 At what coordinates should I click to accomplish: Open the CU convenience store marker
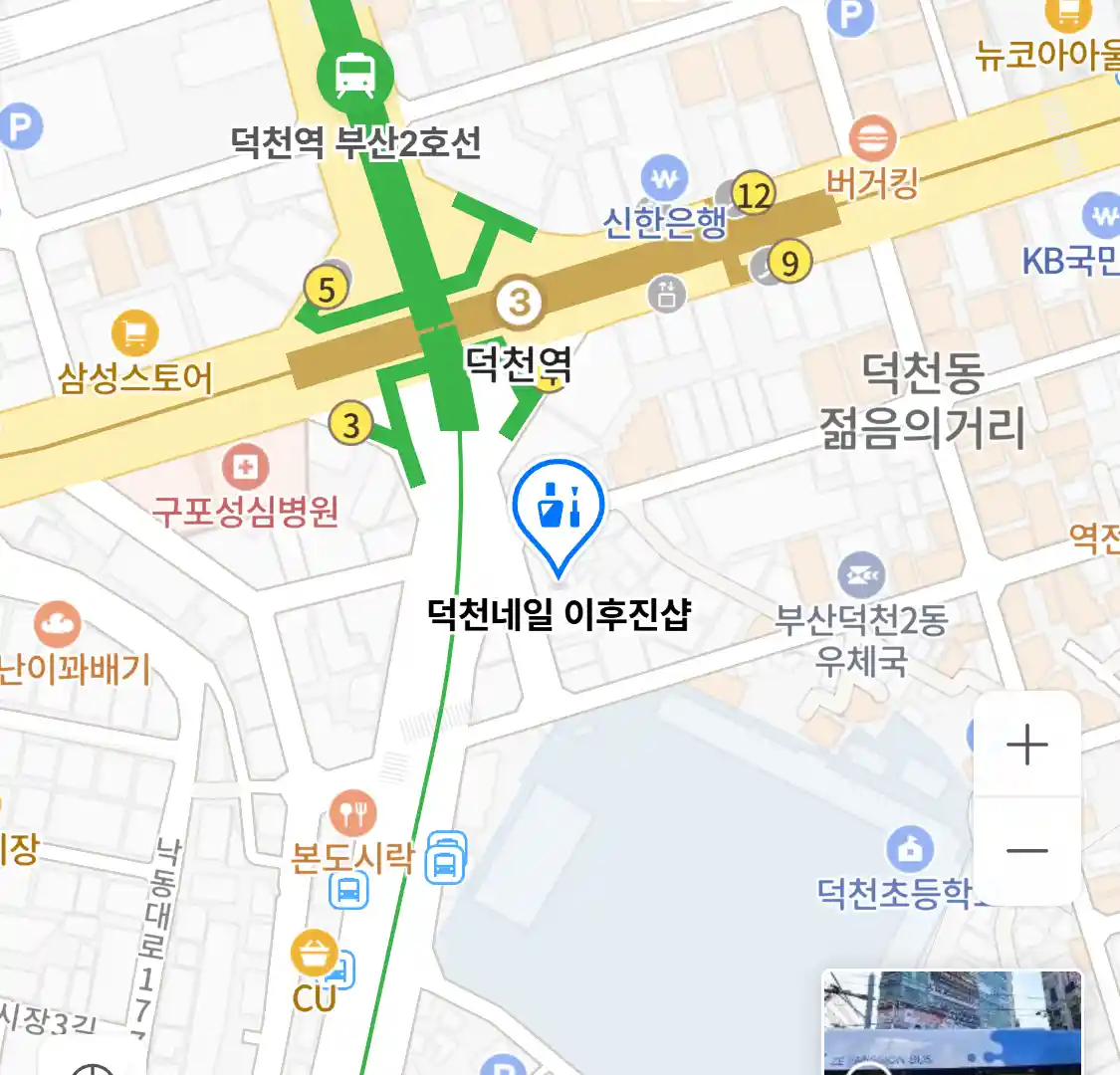point(315,956)
